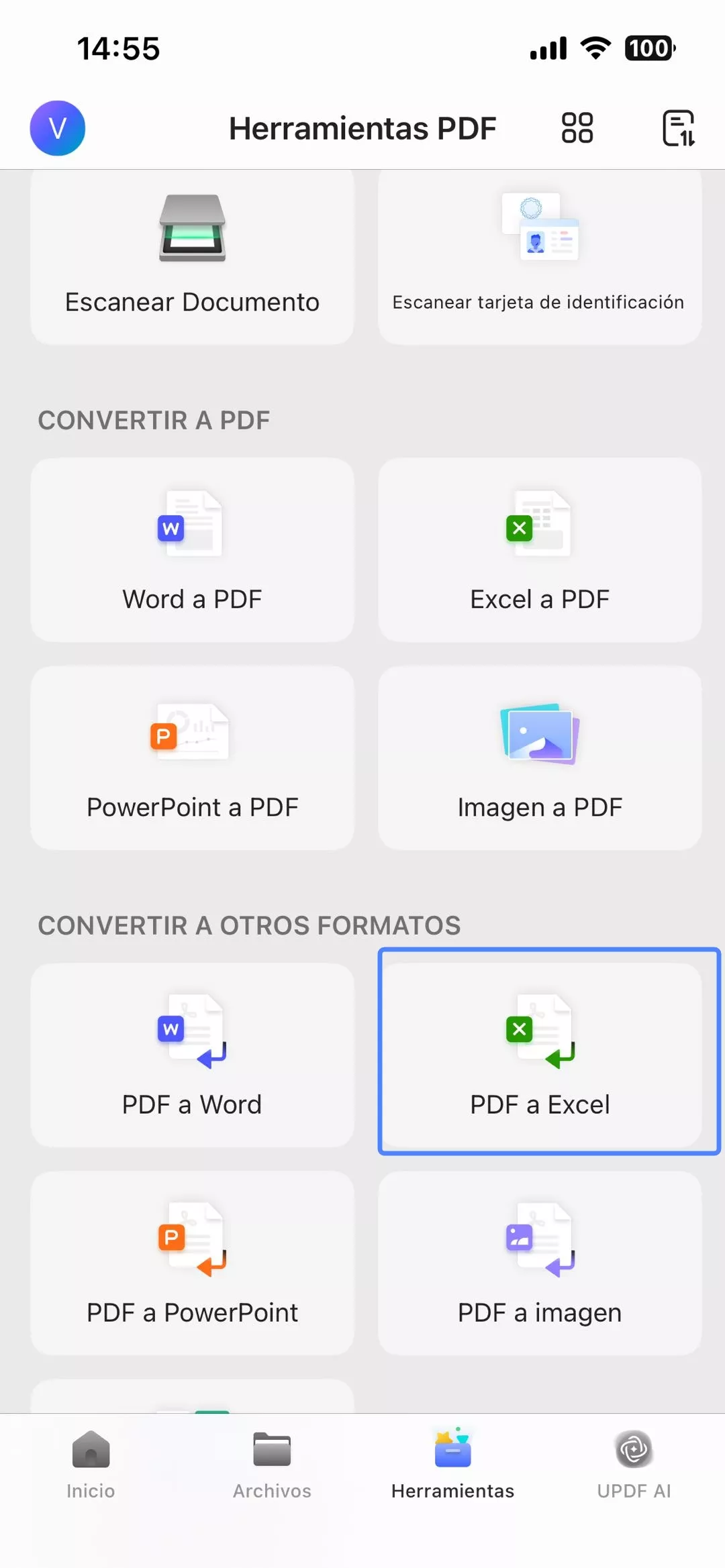
Task: Select Escanear tarjeta de identificación
Action: (x=537, y=255)
